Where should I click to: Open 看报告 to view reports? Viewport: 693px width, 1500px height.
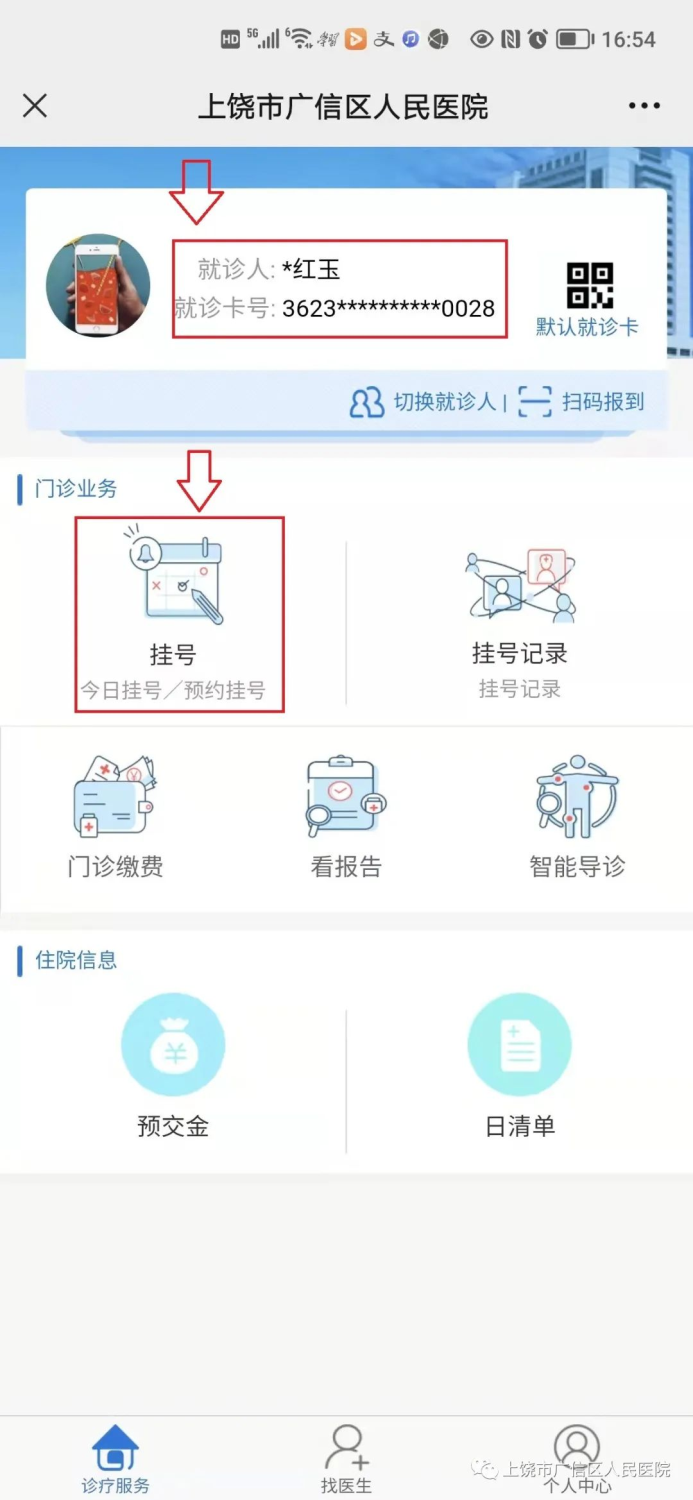346,817
